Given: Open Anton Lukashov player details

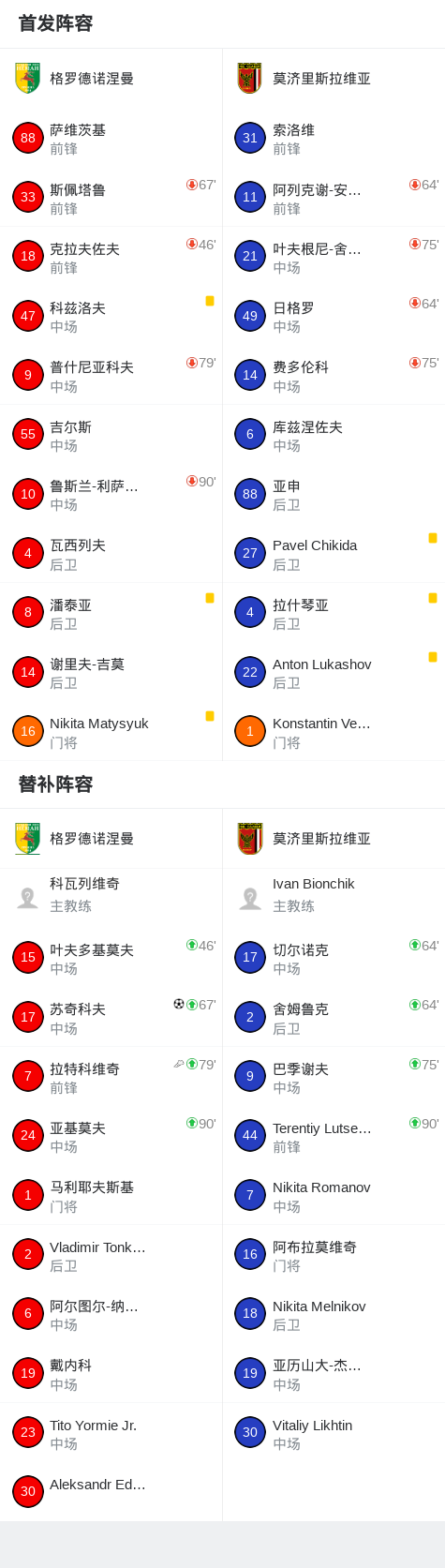Looking at the screenshot, I should tap(334, 672).
